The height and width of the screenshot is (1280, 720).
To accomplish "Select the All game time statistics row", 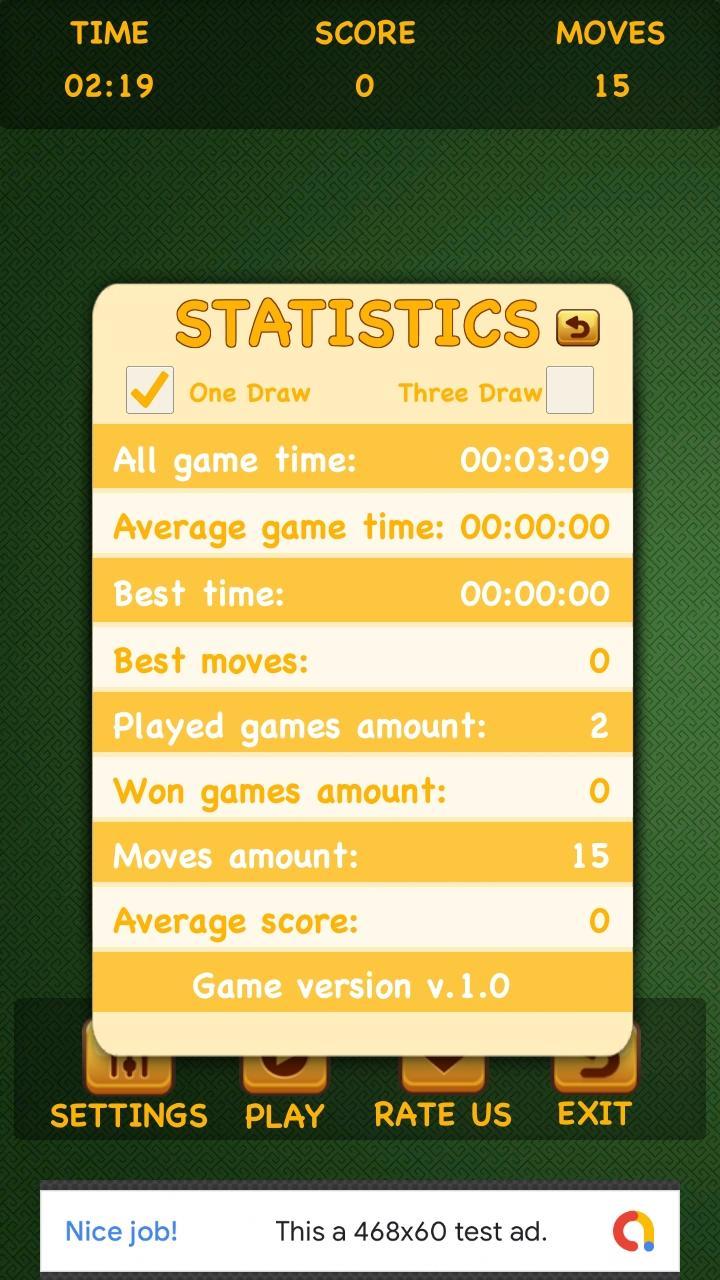I will (362, 460).
